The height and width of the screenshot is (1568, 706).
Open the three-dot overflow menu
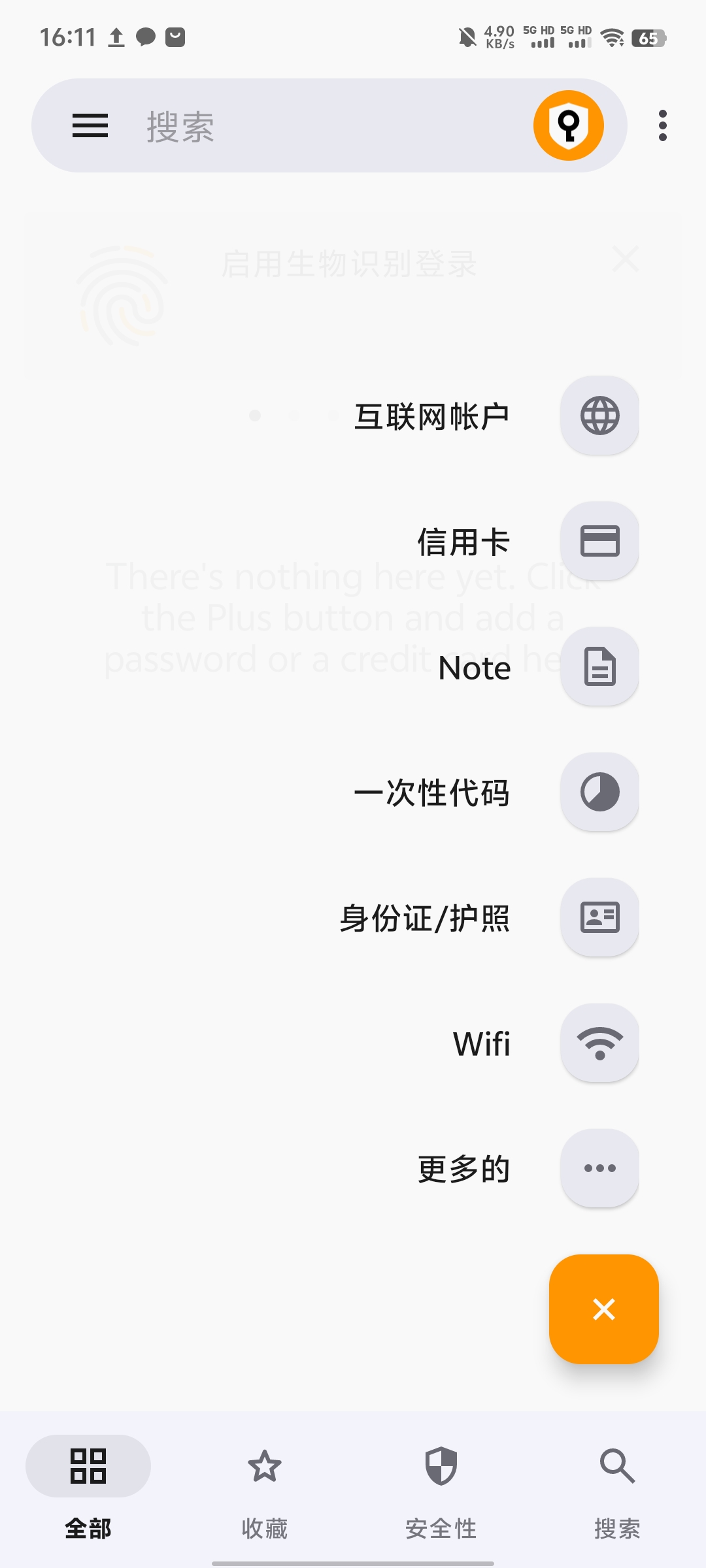(663, 125)
